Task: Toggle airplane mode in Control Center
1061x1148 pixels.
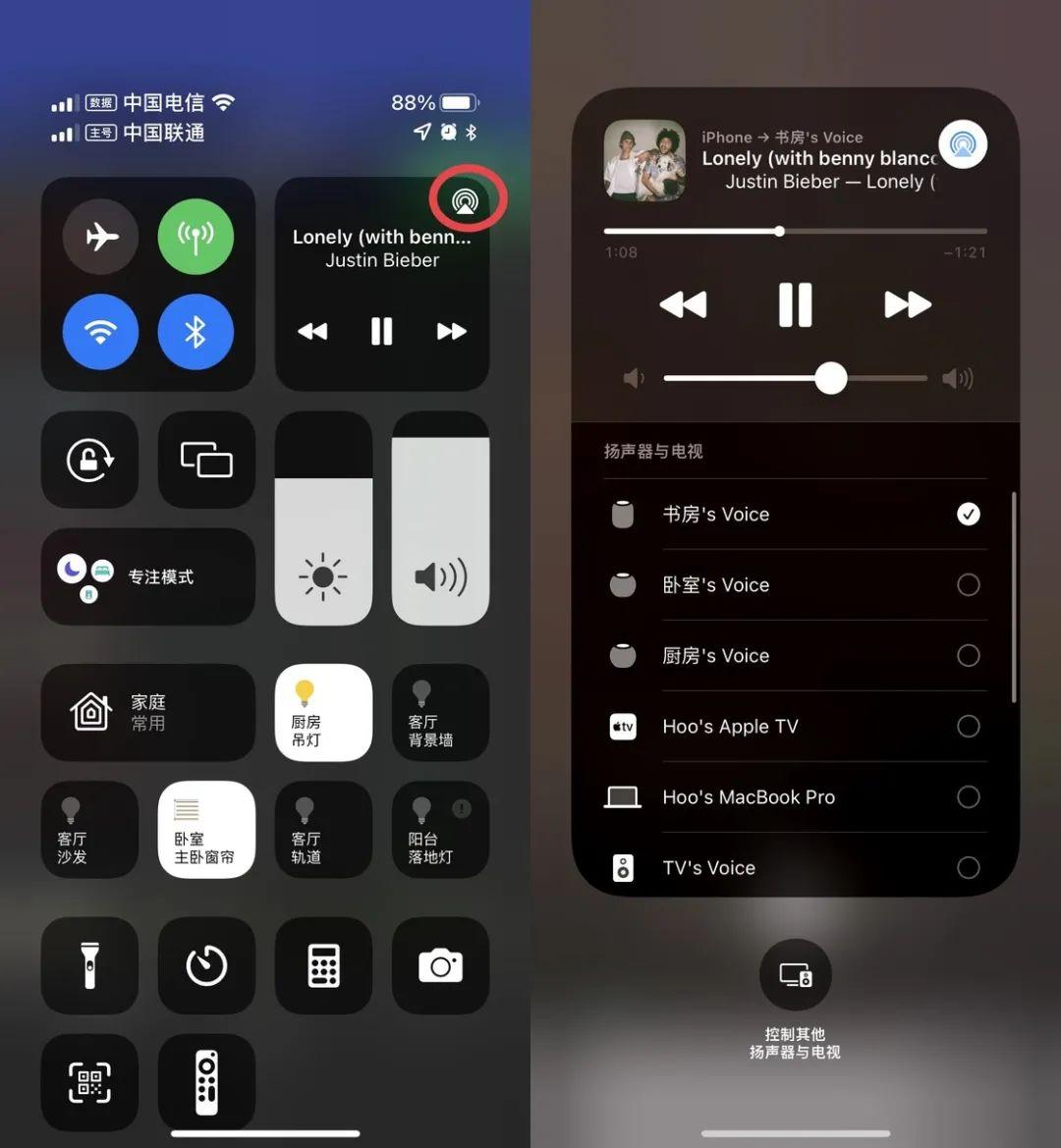Action: click(x=101, y=237)
